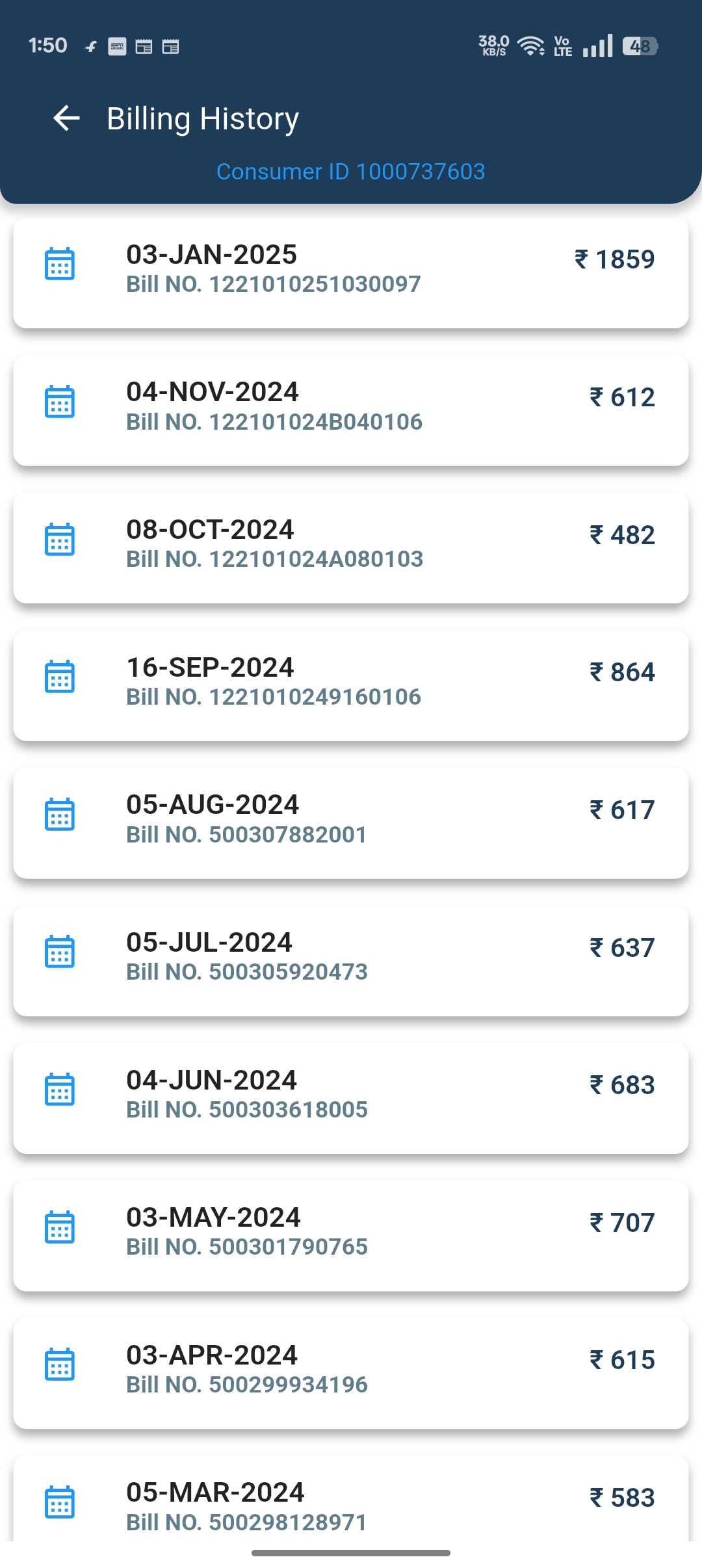Open the 03-JAN-2025 bill for ₹1859

click(x=351, y=273)
